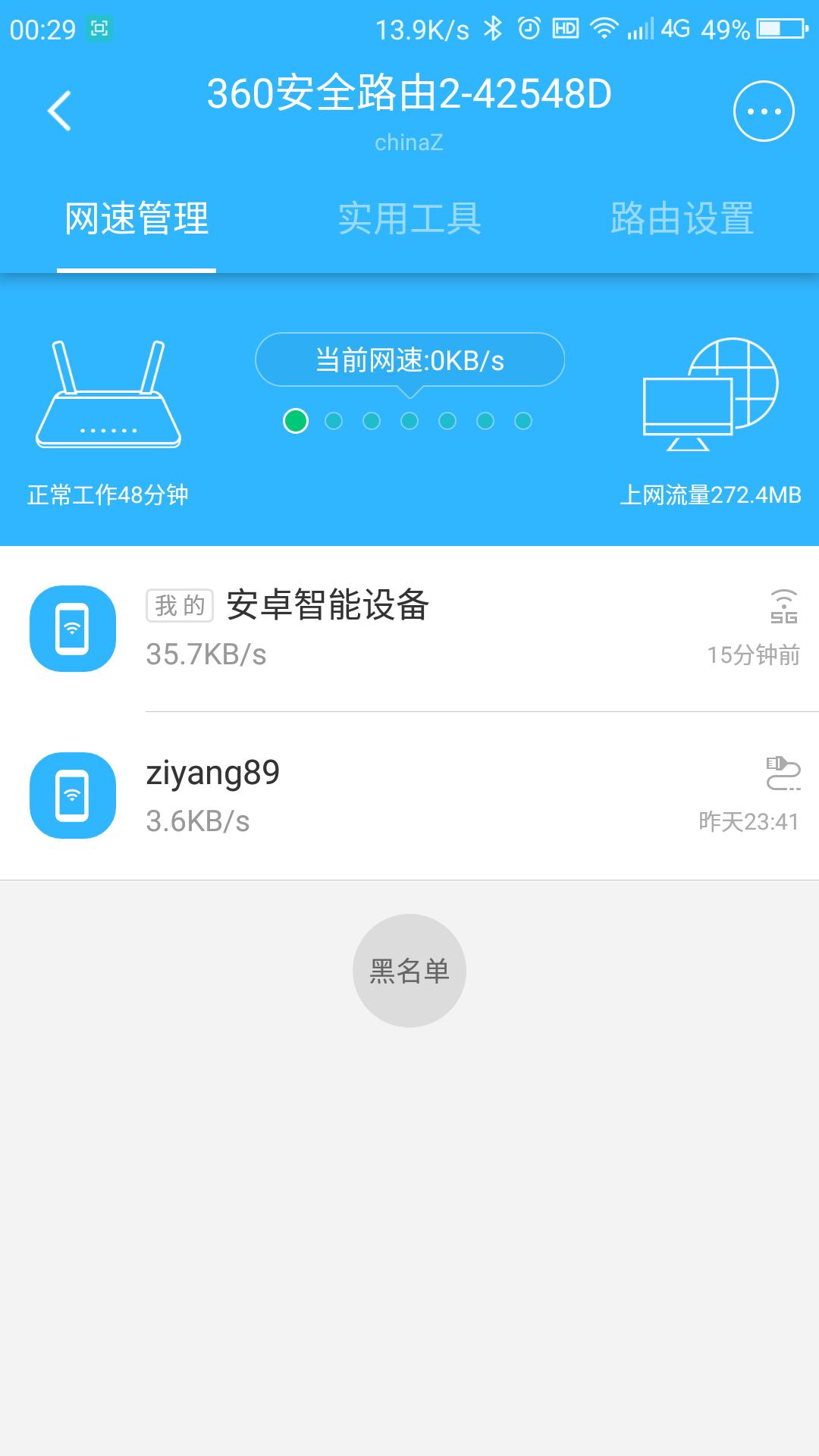Tap the 我的 badge label

[180, 603]
